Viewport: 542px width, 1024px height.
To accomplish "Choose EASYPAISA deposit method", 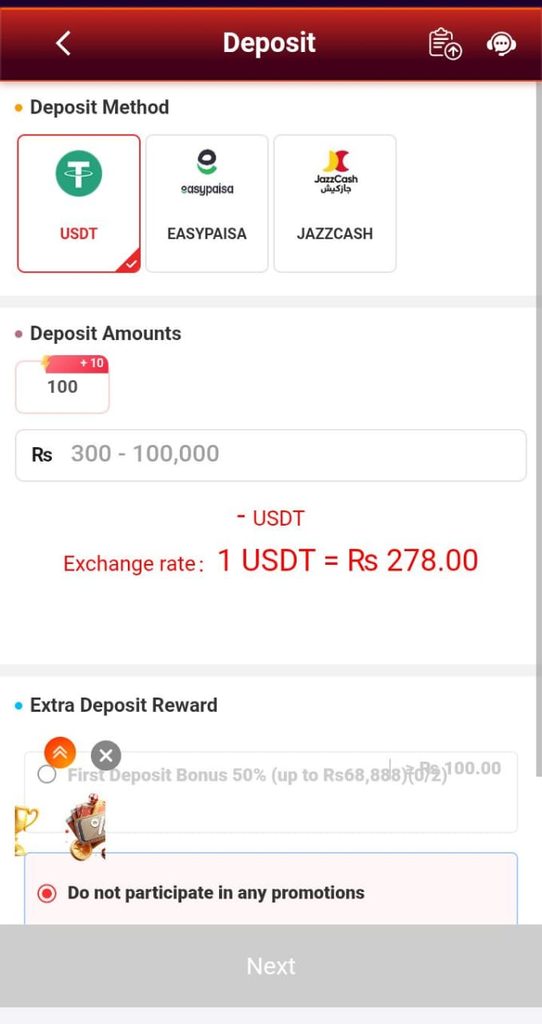I will (x=207, y=203).
